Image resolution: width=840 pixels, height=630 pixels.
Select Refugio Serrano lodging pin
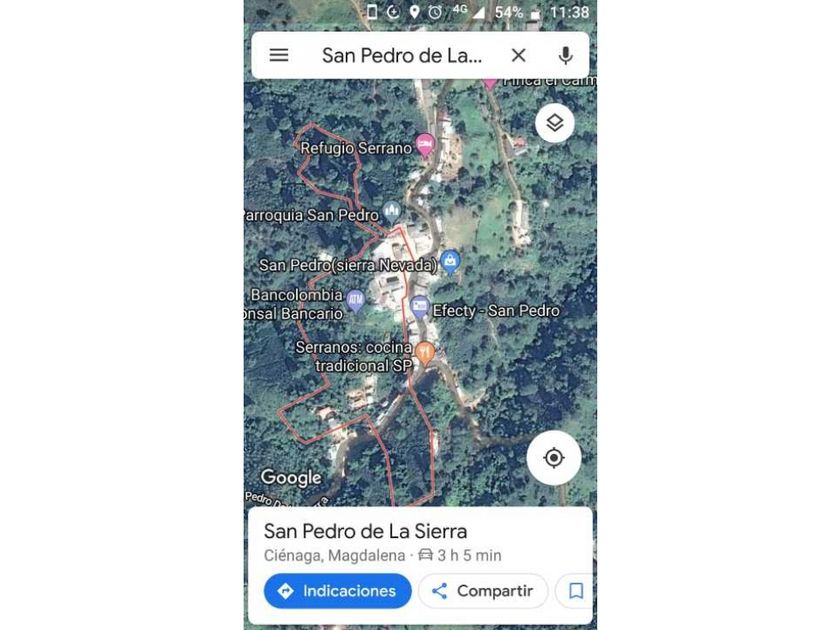click(425, 145)
